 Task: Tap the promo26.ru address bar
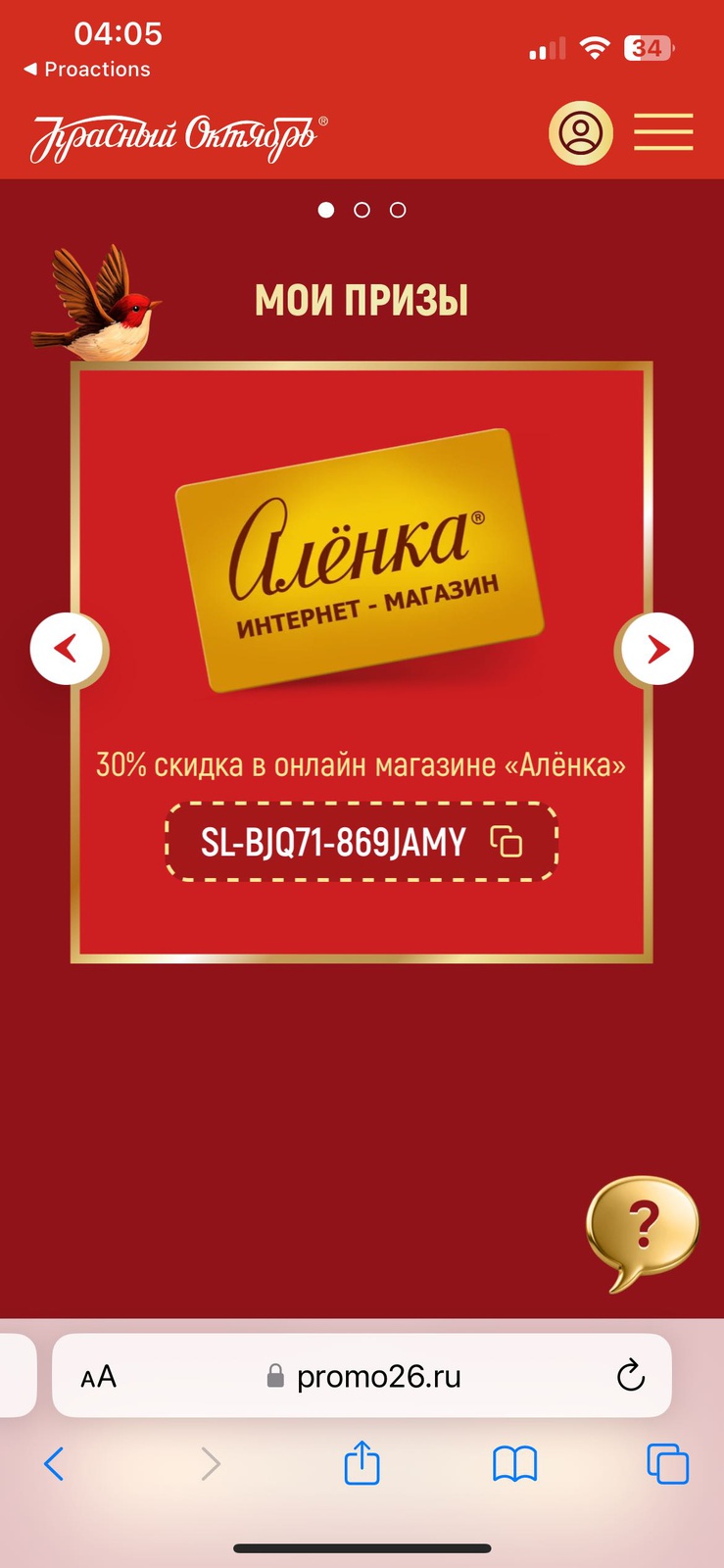coord(377,1377)
